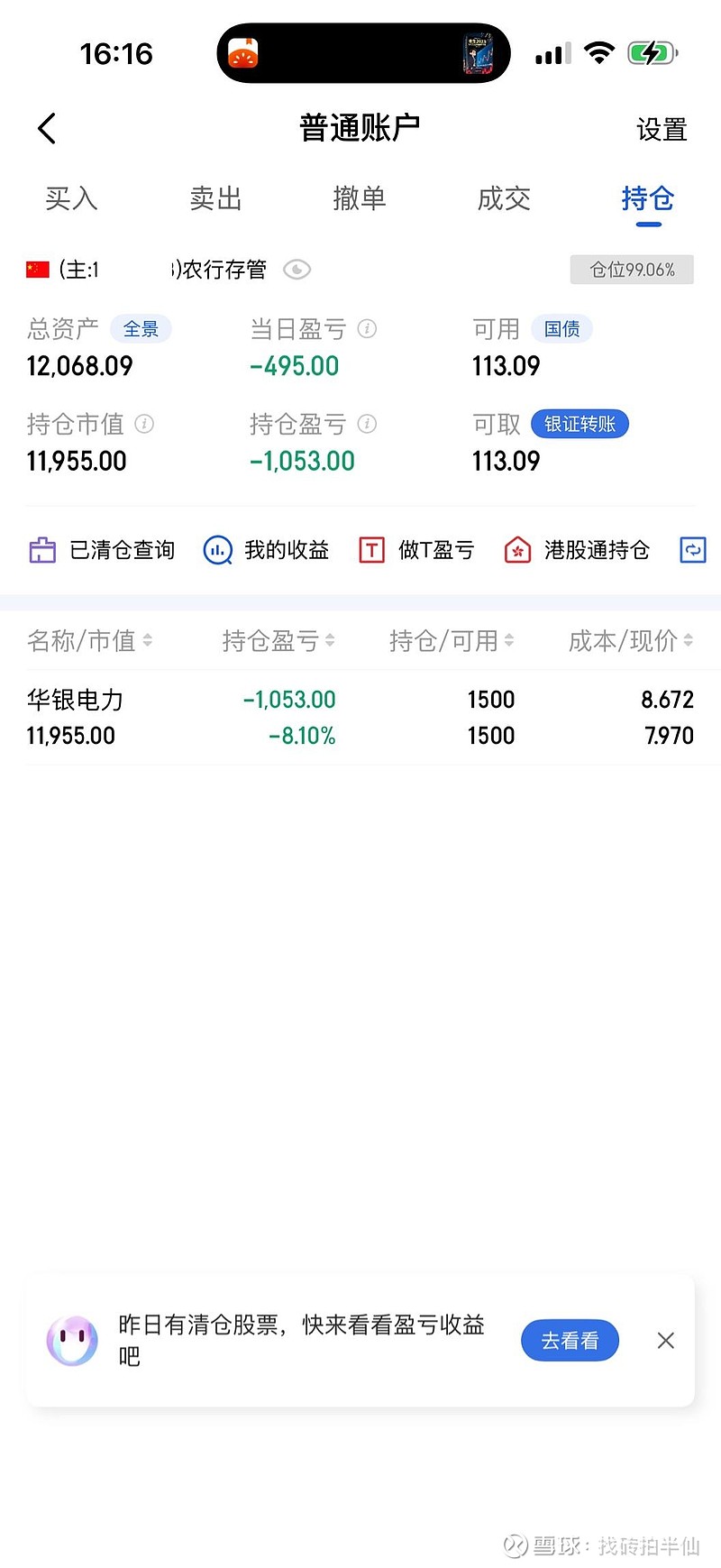Switch to the 卖出 tab
Screen dimensions: 721x1568
pos(215,198)
